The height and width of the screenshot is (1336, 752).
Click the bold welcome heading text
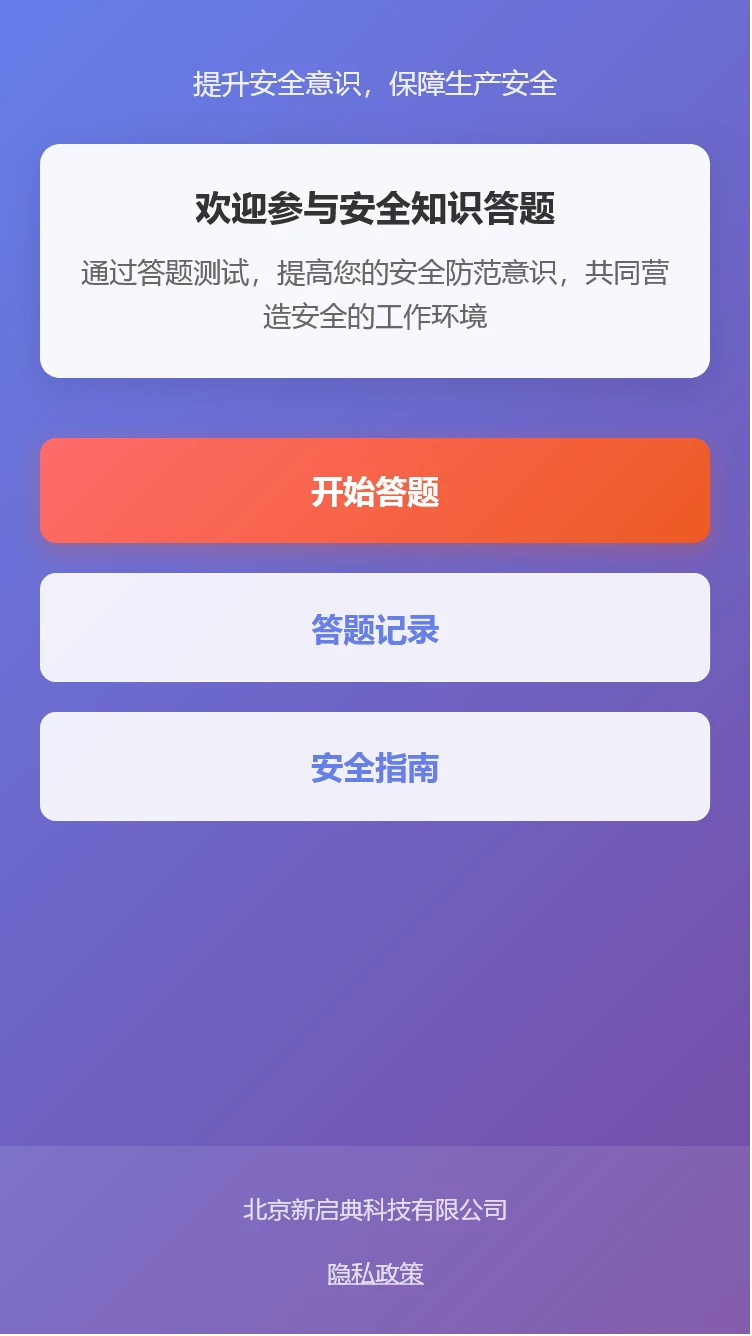(x=376, y=207)
